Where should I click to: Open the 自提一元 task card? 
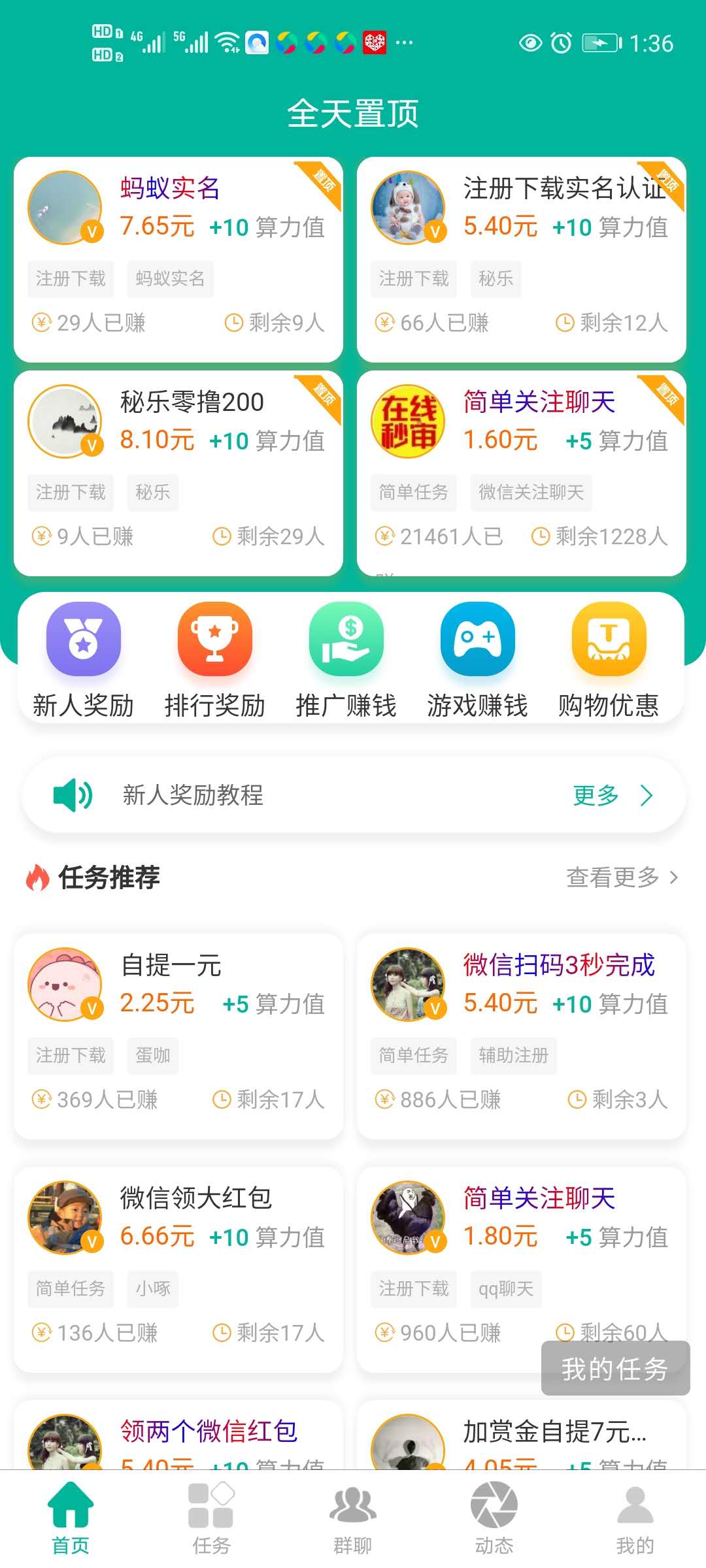pos(178,1036)
